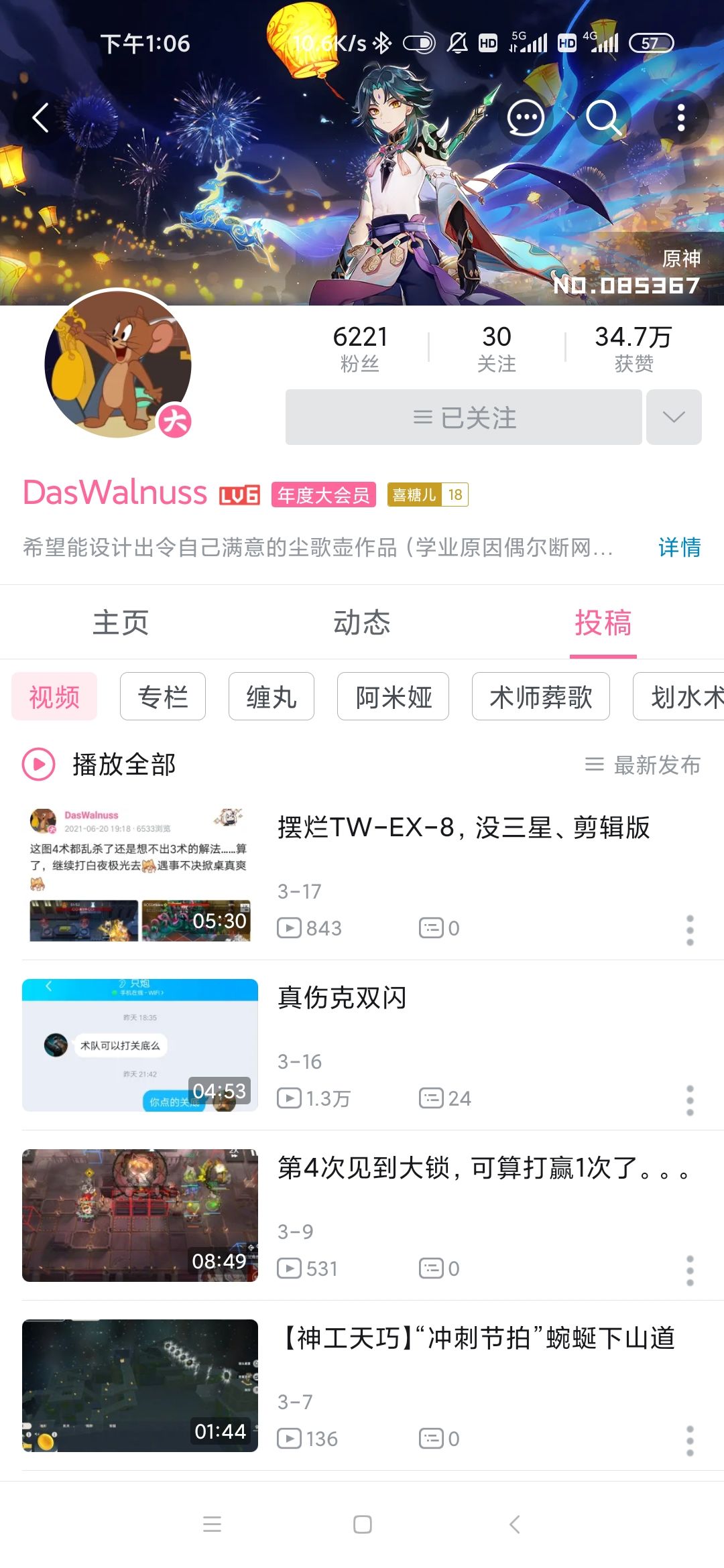Switch to the 主页 tab
This screenshot has width=724, height=1568.
pos(123,622)
